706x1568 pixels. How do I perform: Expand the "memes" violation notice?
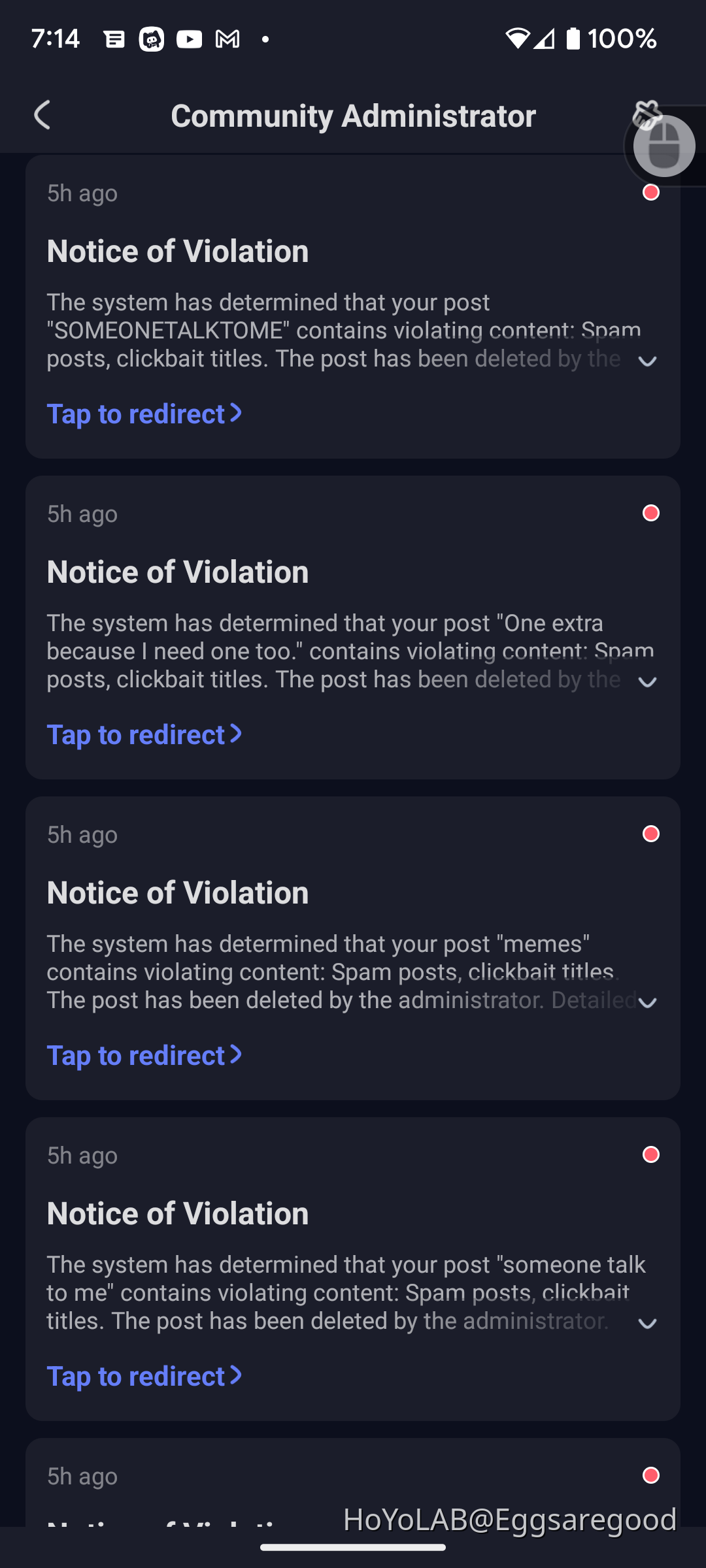tap(647, 1003)
